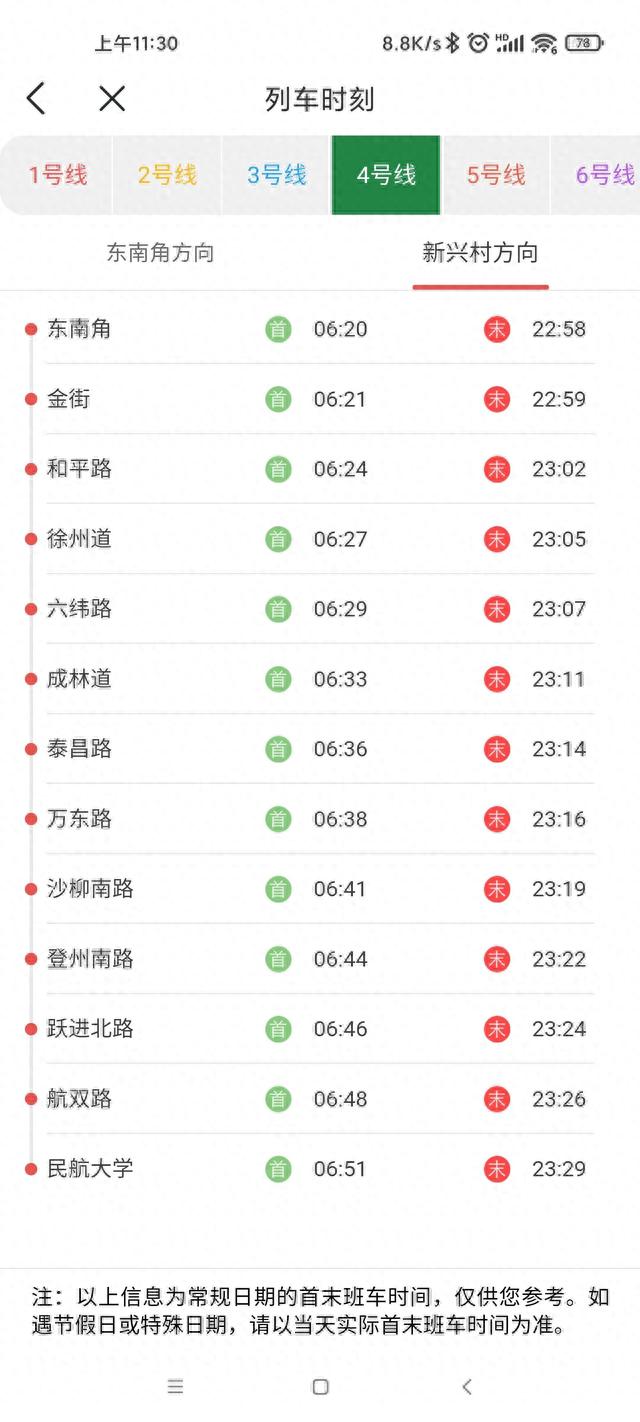The height and width of the screenshot is (1422, 640).
Task: Switch to the 5号线 tab
Action: (x=496, y=175)
